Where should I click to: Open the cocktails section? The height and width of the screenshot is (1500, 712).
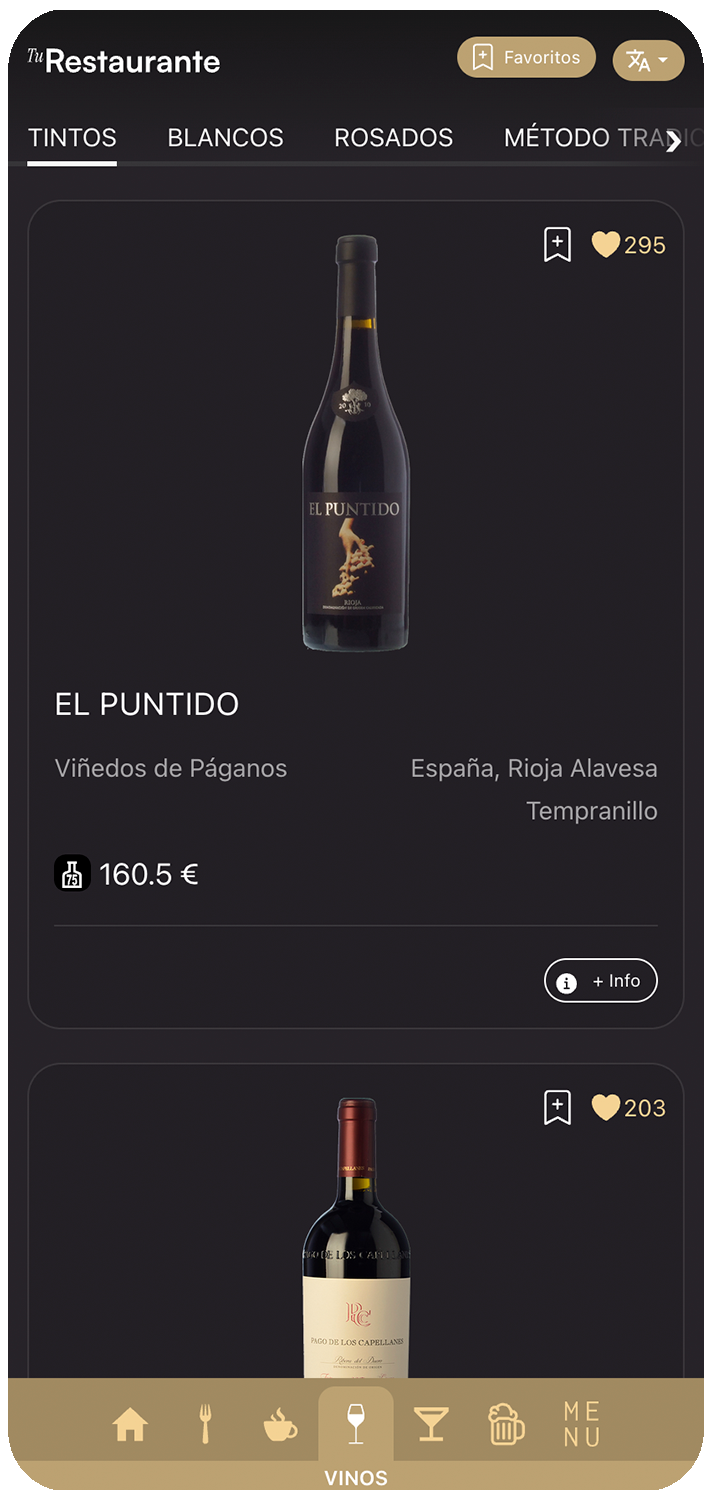(x=431, y=1424)
